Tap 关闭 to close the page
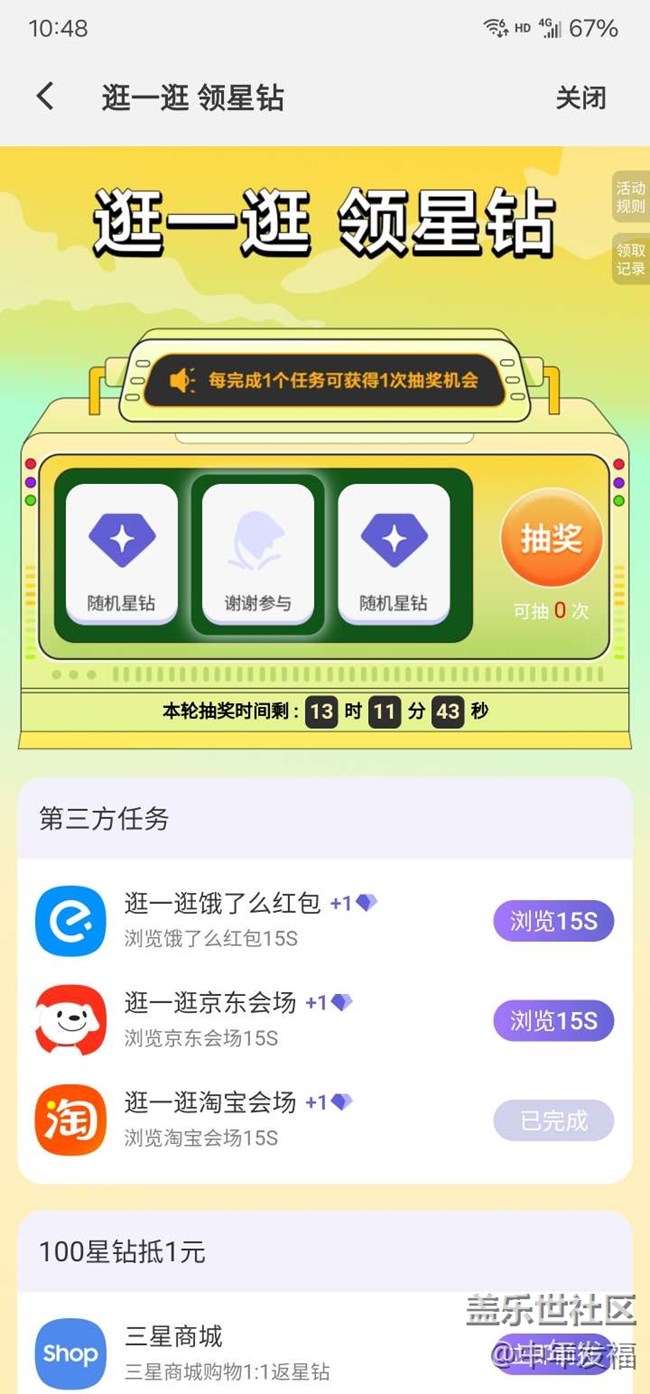The height and width of the screenshot is (1394, 650). coord(580,98)
